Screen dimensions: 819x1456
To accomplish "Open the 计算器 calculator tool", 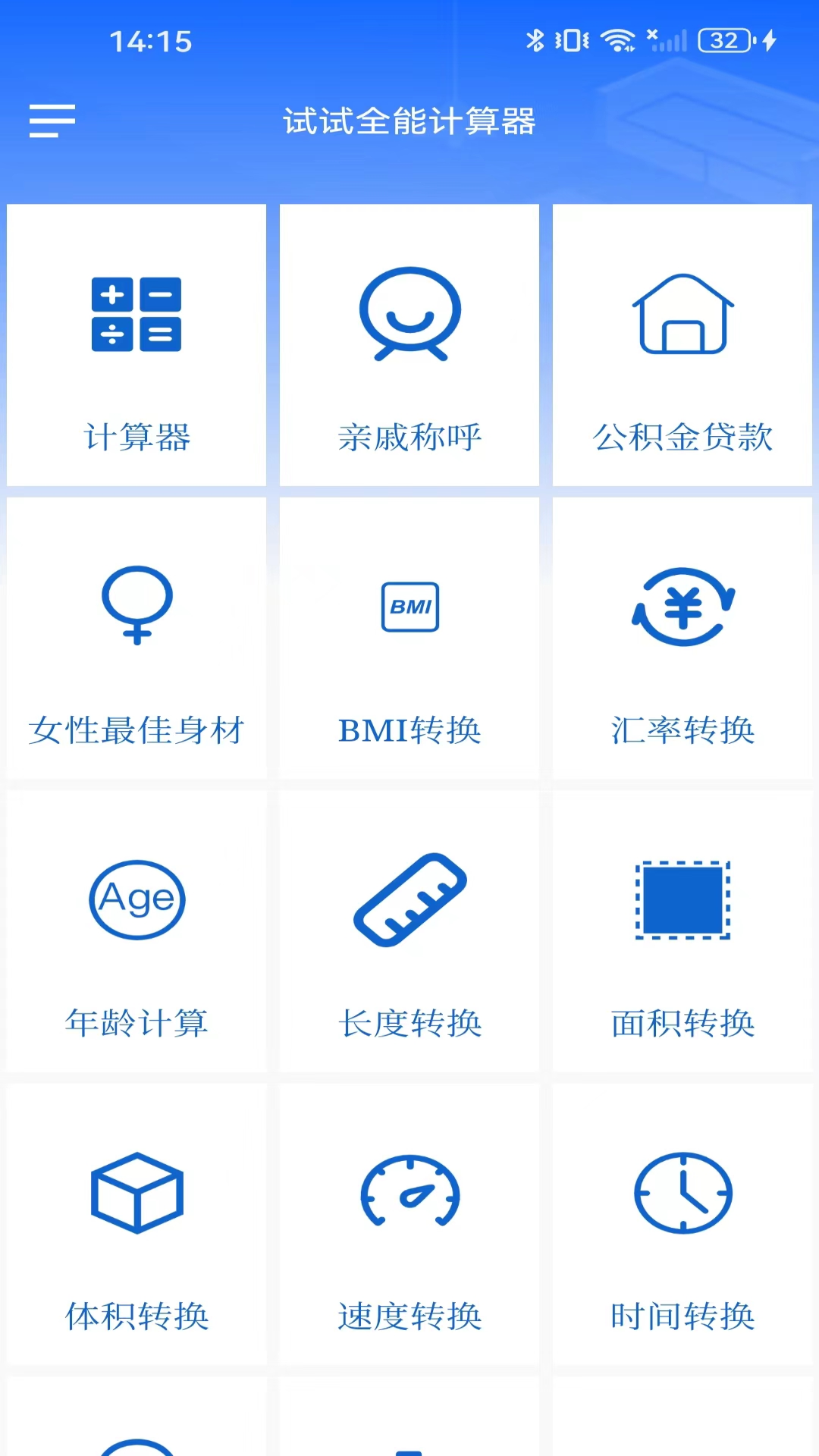I will click(x=136, y=343).
